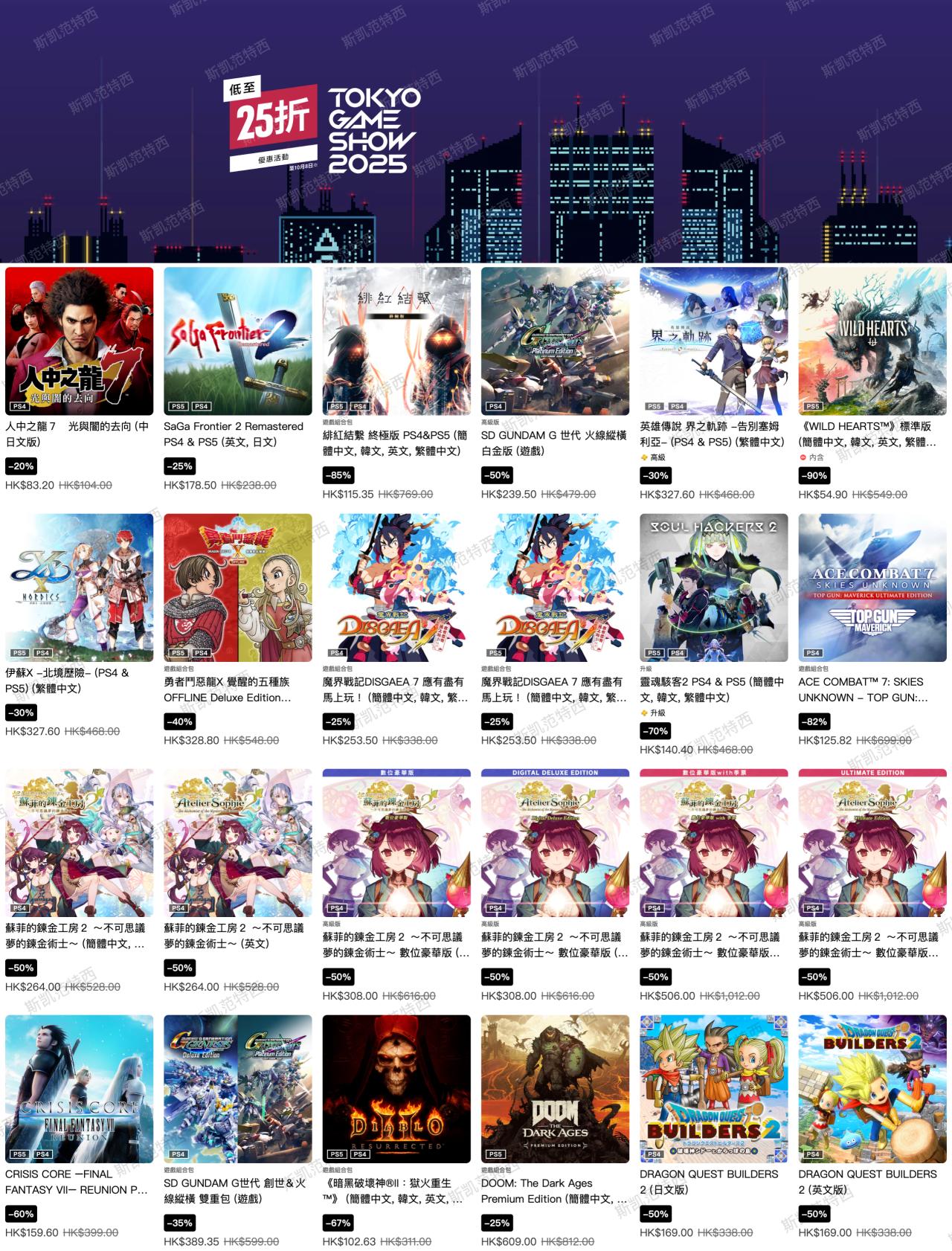Image resolution: width=952 pixels, height=1251 pixels.
Task: Select SD GUNDAM G世代 雙重包 bundle
Action: (237, 1088)
